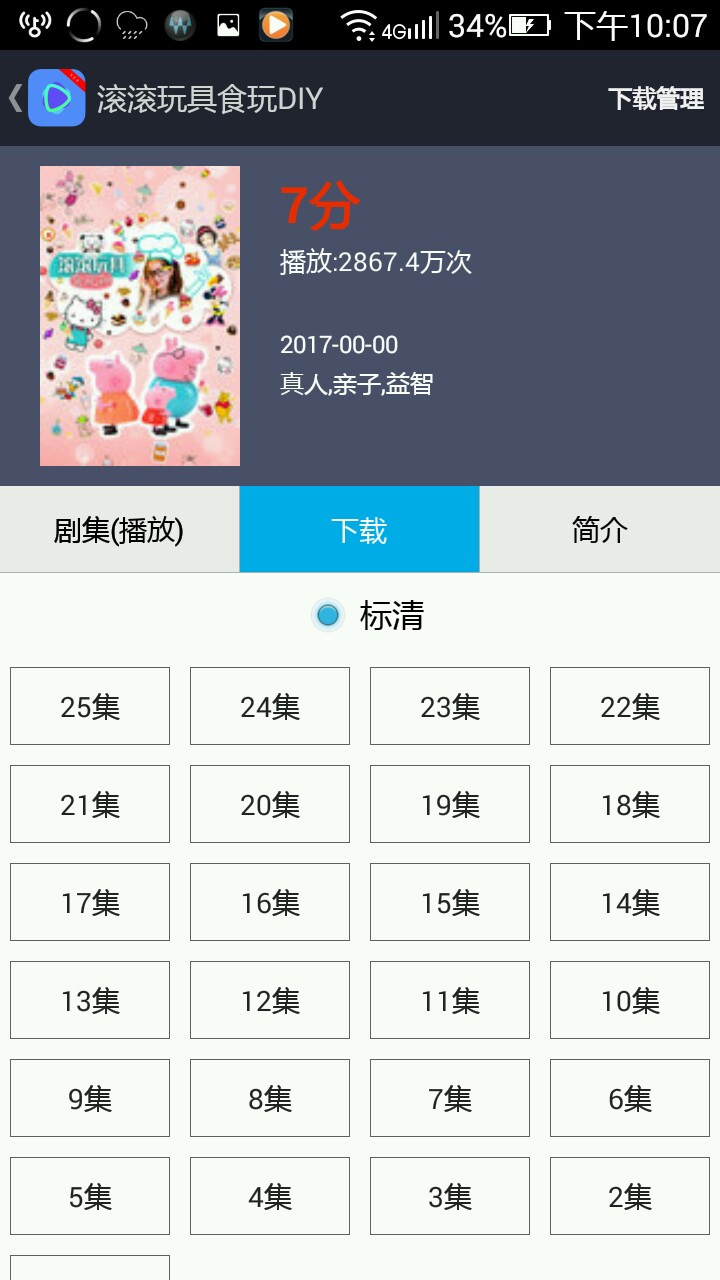Open 下载管理 download manager
720x1280 pixels.
[656, 99]
